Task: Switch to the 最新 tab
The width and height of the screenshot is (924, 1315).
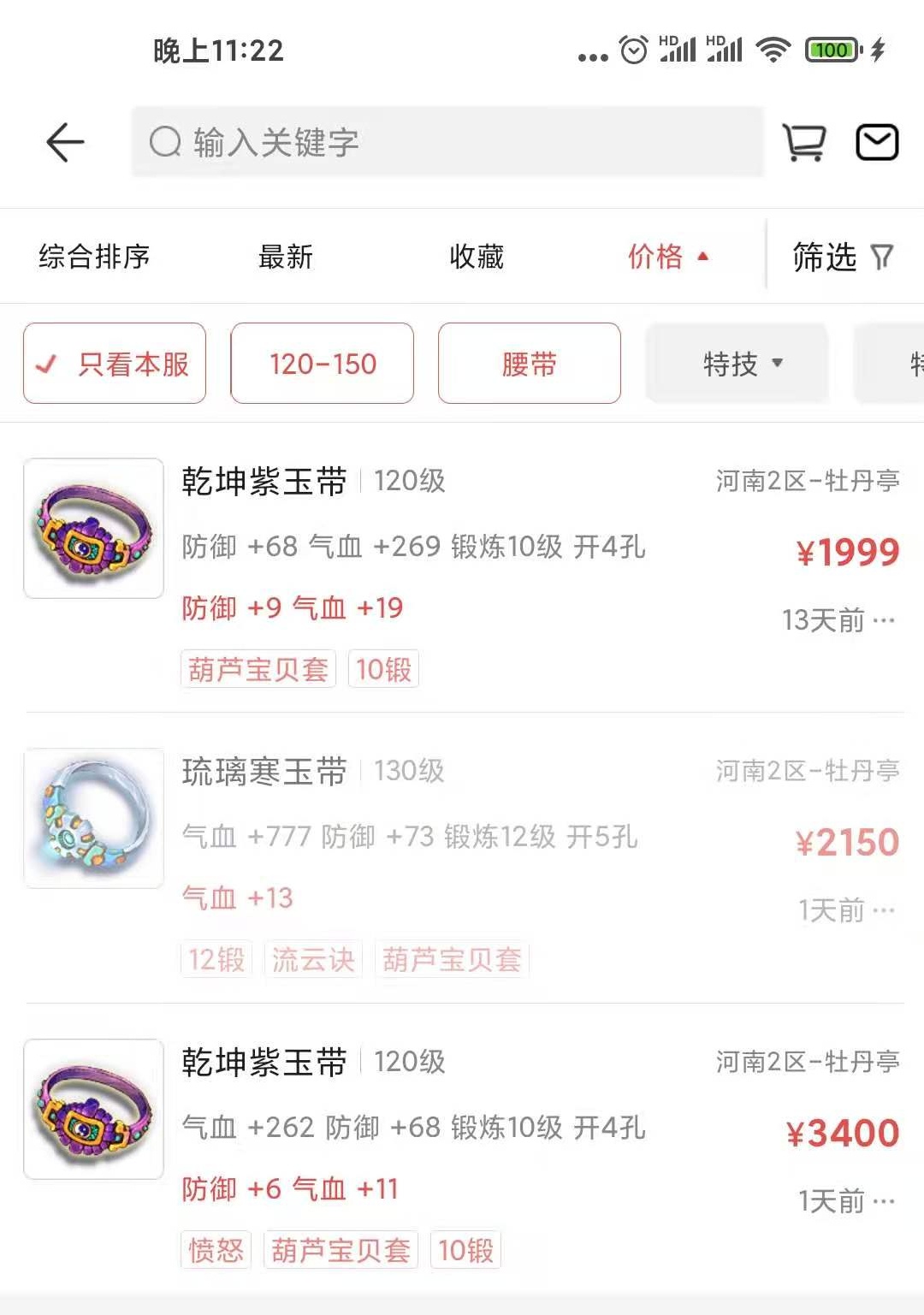Action: coord(285,258)
